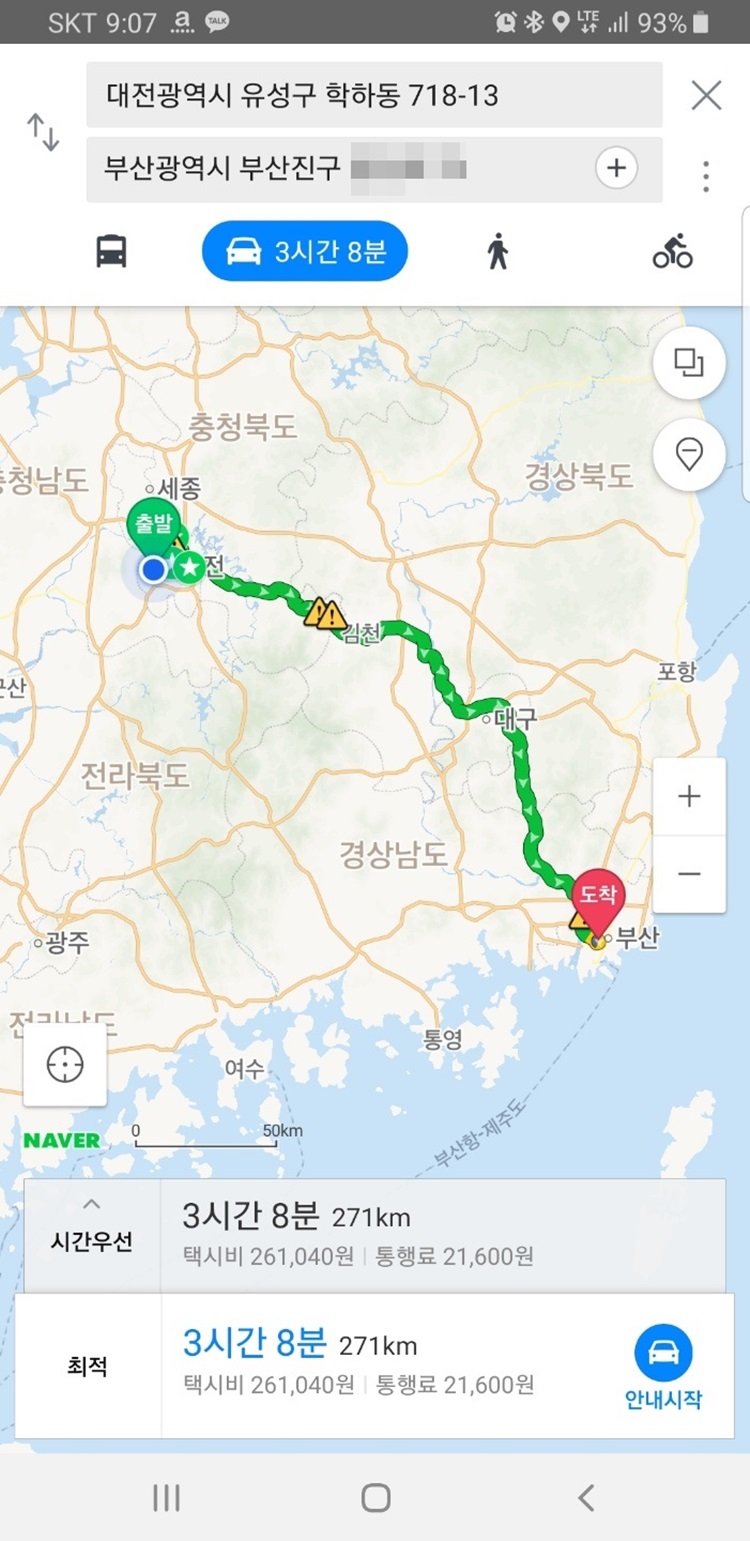Select the car route tab
The width and height of the screenshot is (750, 1541).
(x=305, y=251)
